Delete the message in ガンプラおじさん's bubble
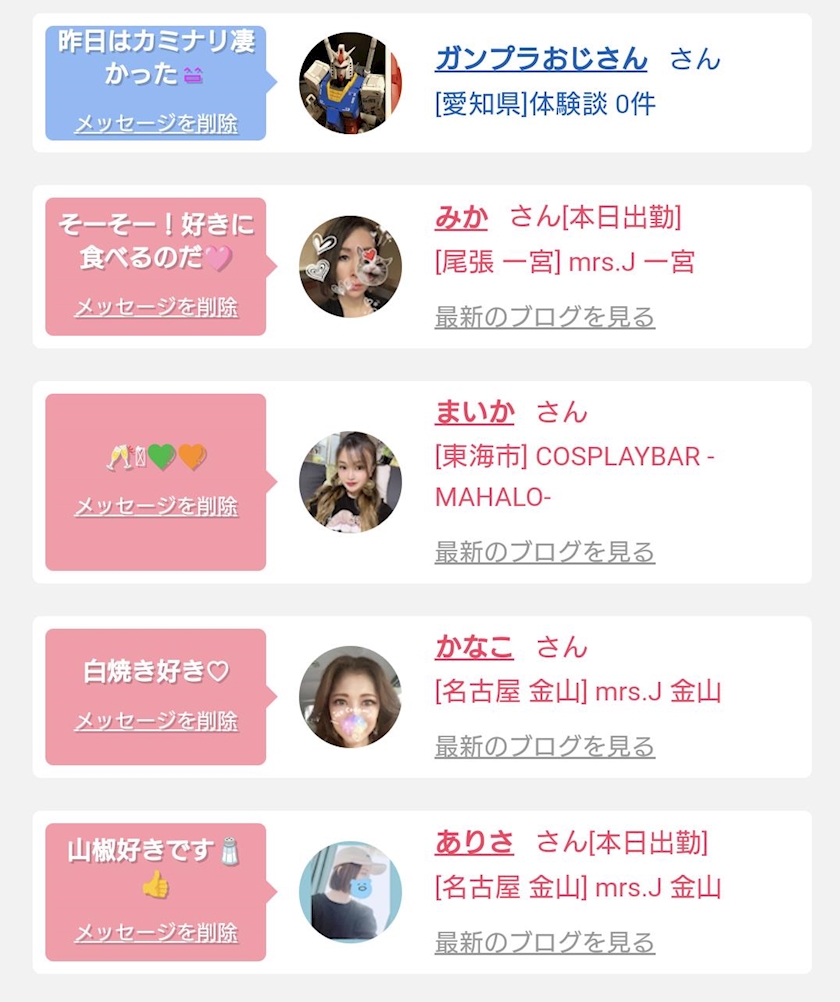This screenshot has height=1002, width=840. tap(156, 123)
